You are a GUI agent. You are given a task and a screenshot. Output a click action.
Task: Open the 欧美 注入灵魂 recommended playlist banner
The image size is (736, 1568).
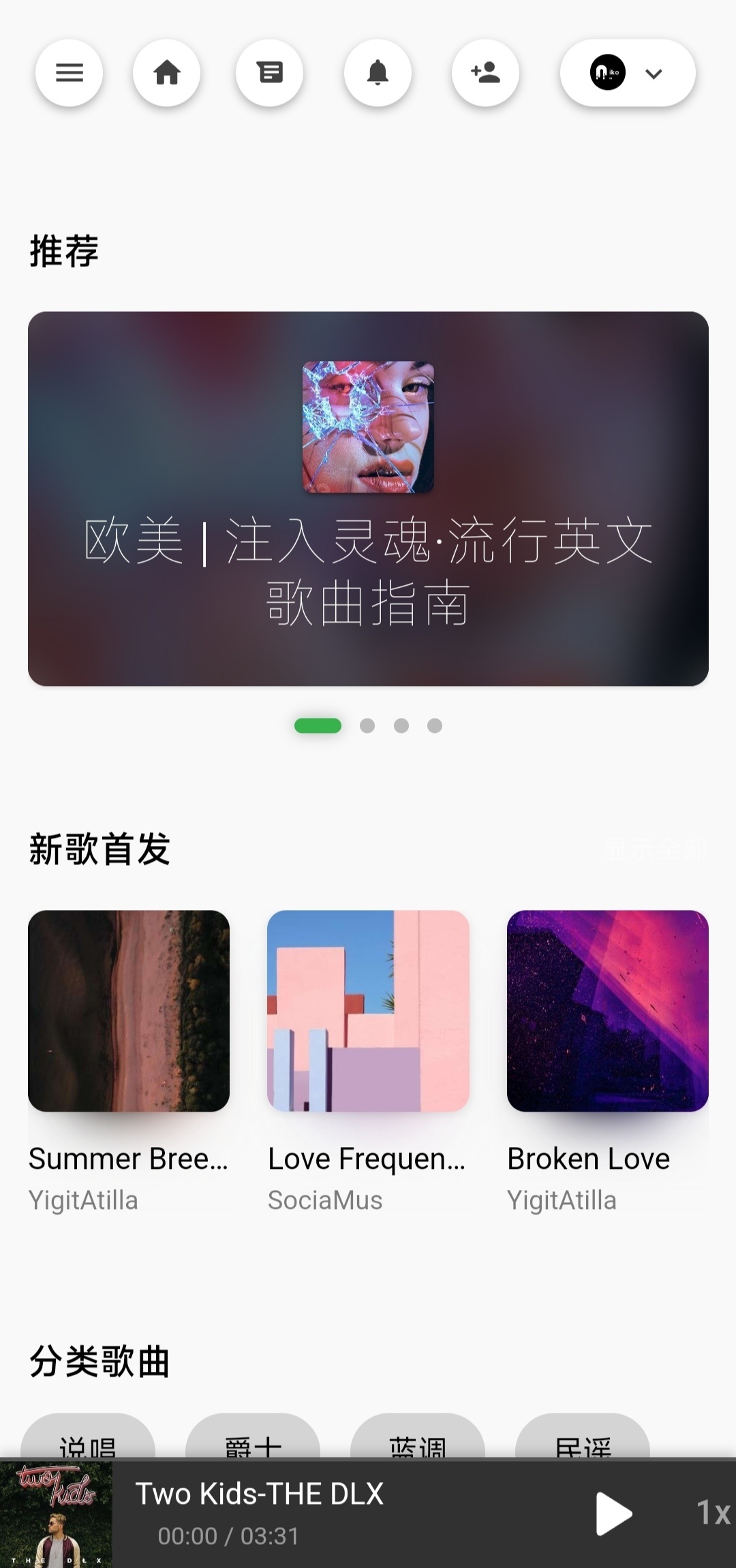tap(368, 499)
